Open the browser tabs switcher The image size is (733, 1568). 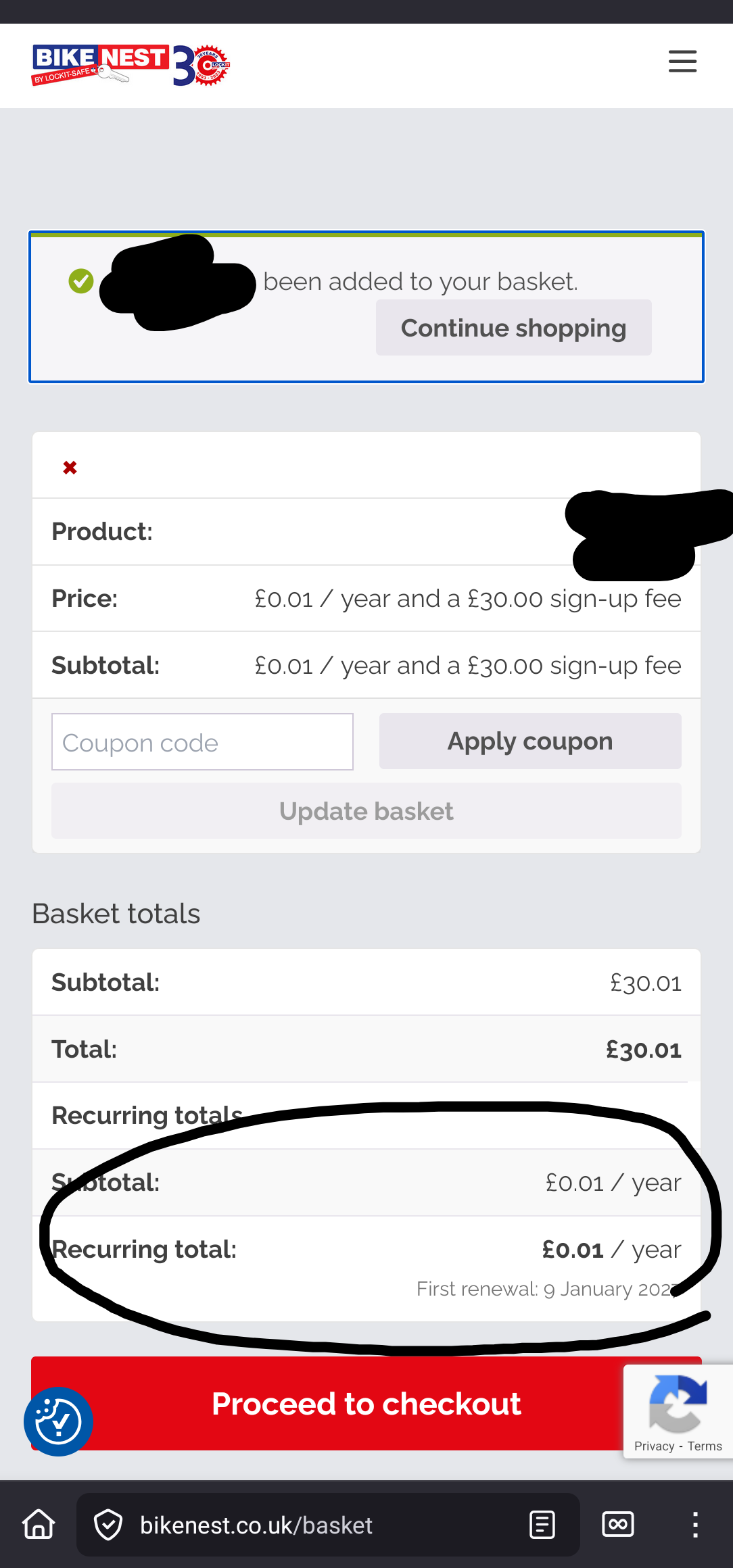618,1525
